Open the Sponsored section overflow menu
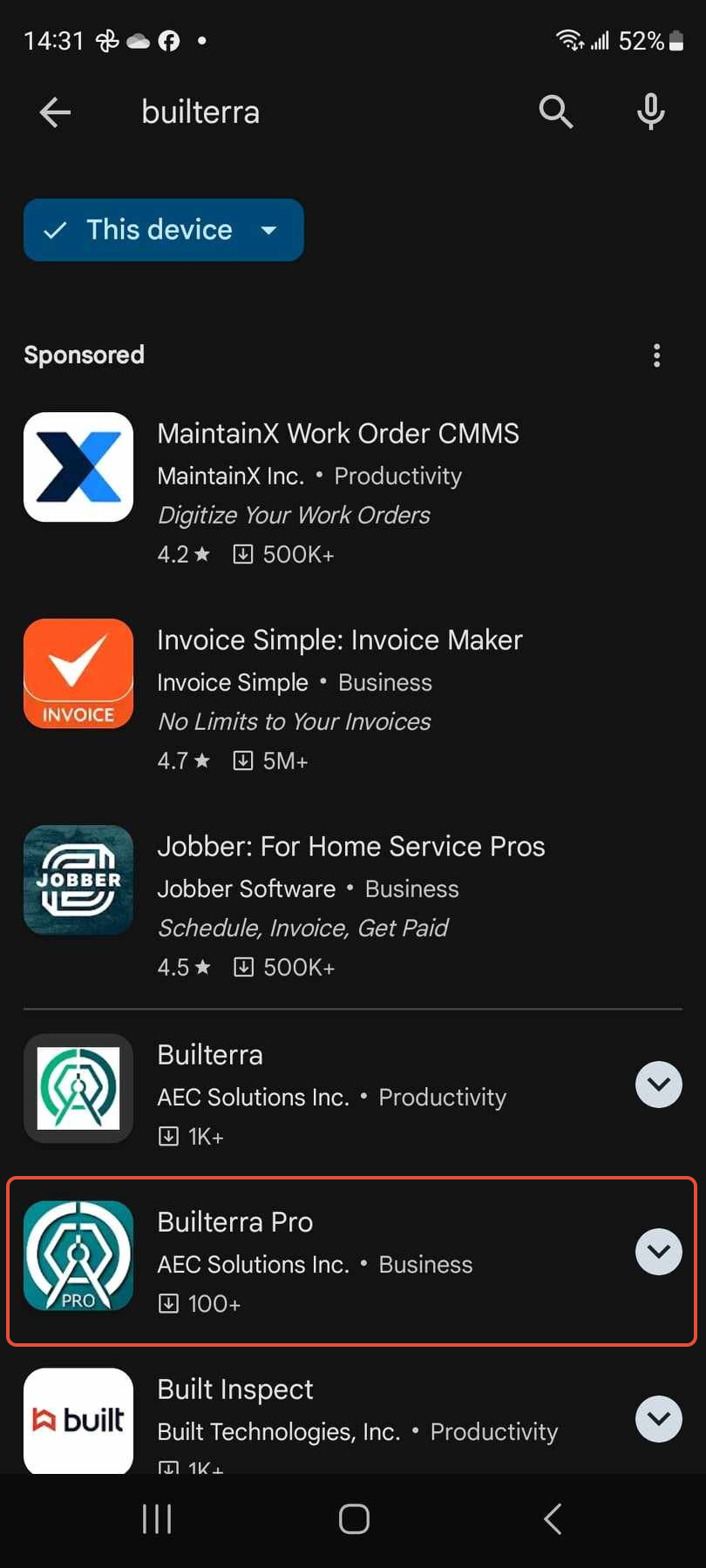Screen dimensions: 706x1568 pos(656,355)
